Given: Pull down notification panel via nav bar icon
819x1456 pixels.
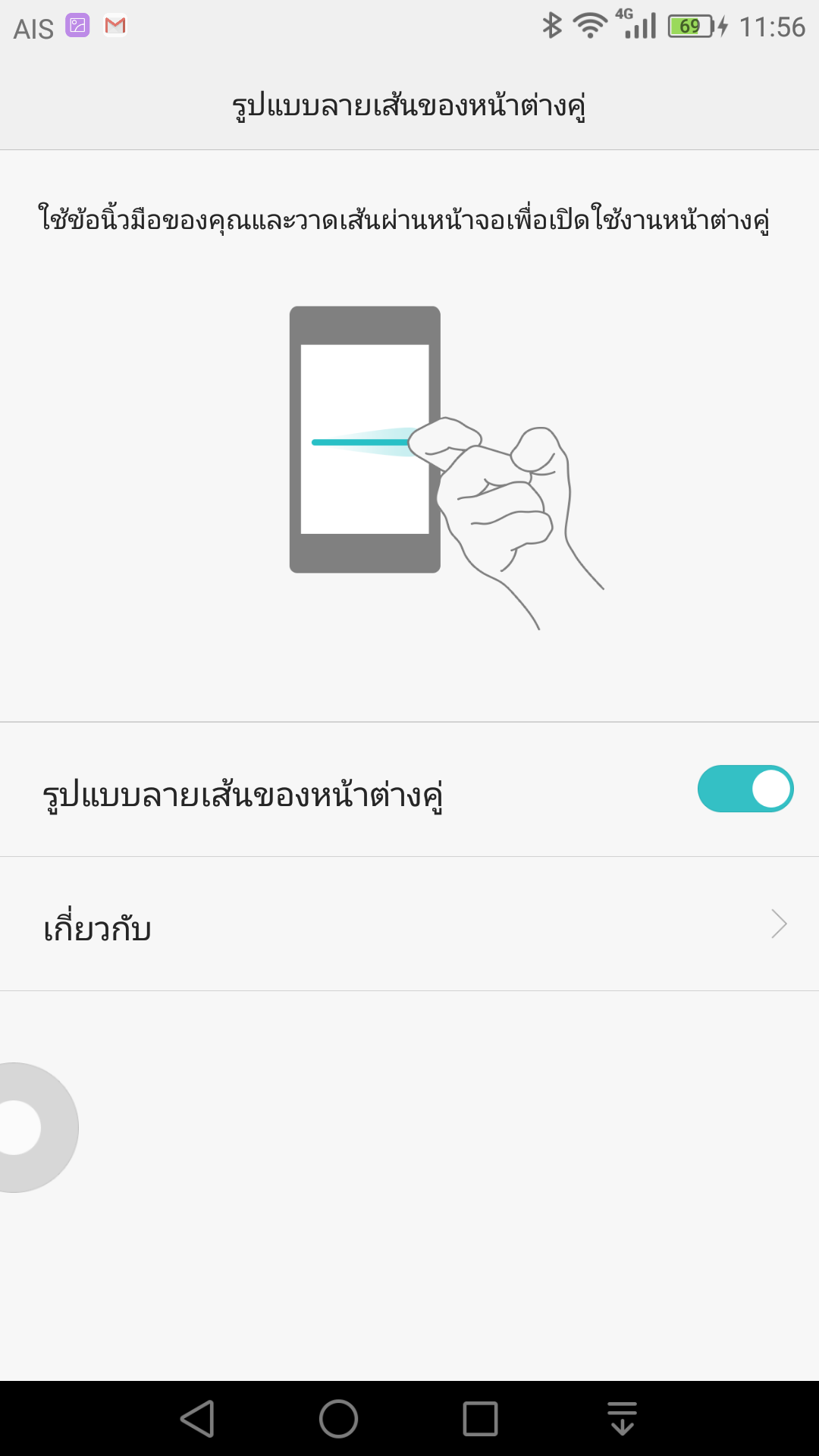Looking at the screenshot, I should pyautogui.click(x=622, y=1419).
